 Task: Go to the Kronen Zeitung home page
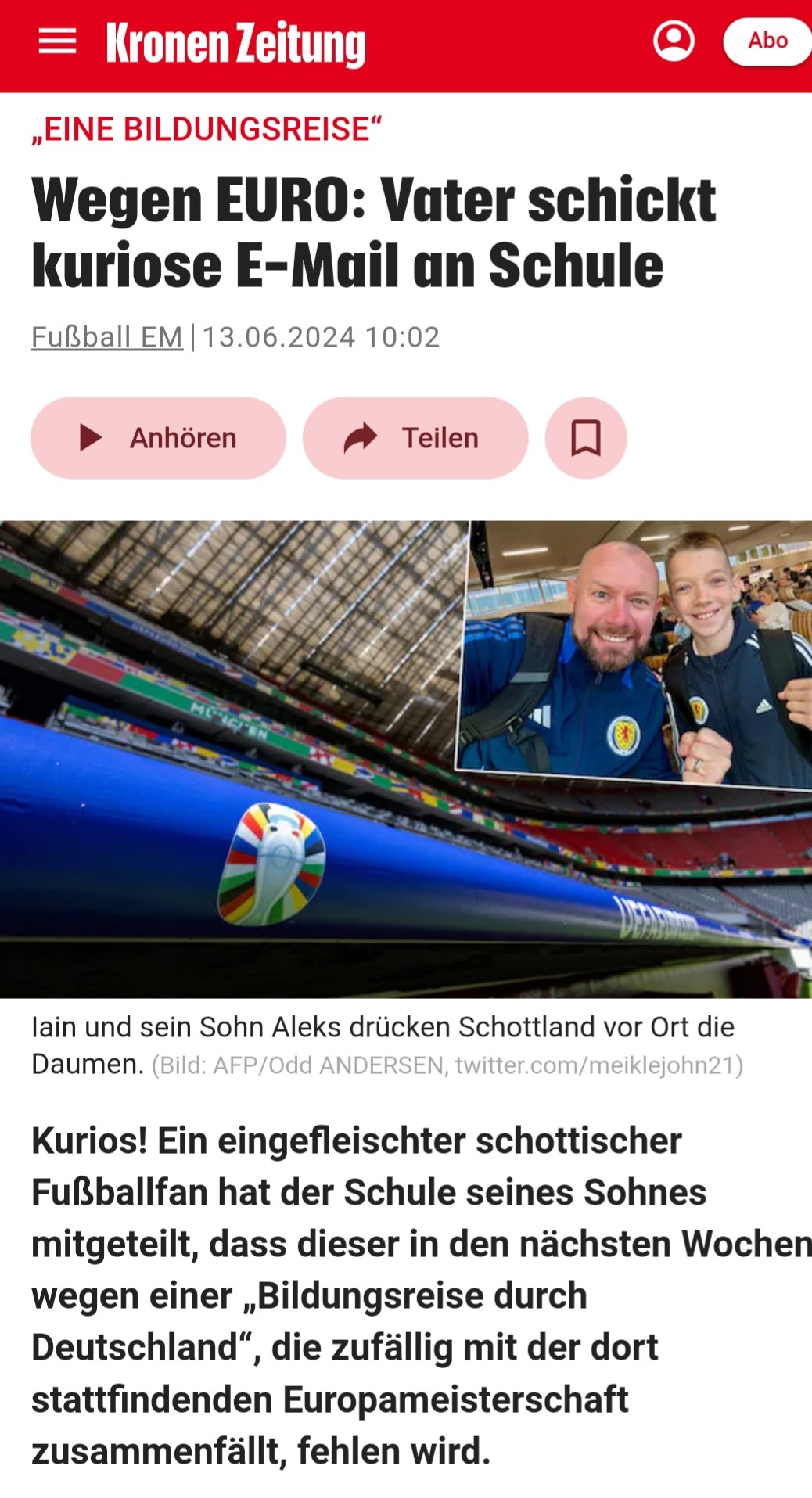pyautogui.click(x=235, y=43)
